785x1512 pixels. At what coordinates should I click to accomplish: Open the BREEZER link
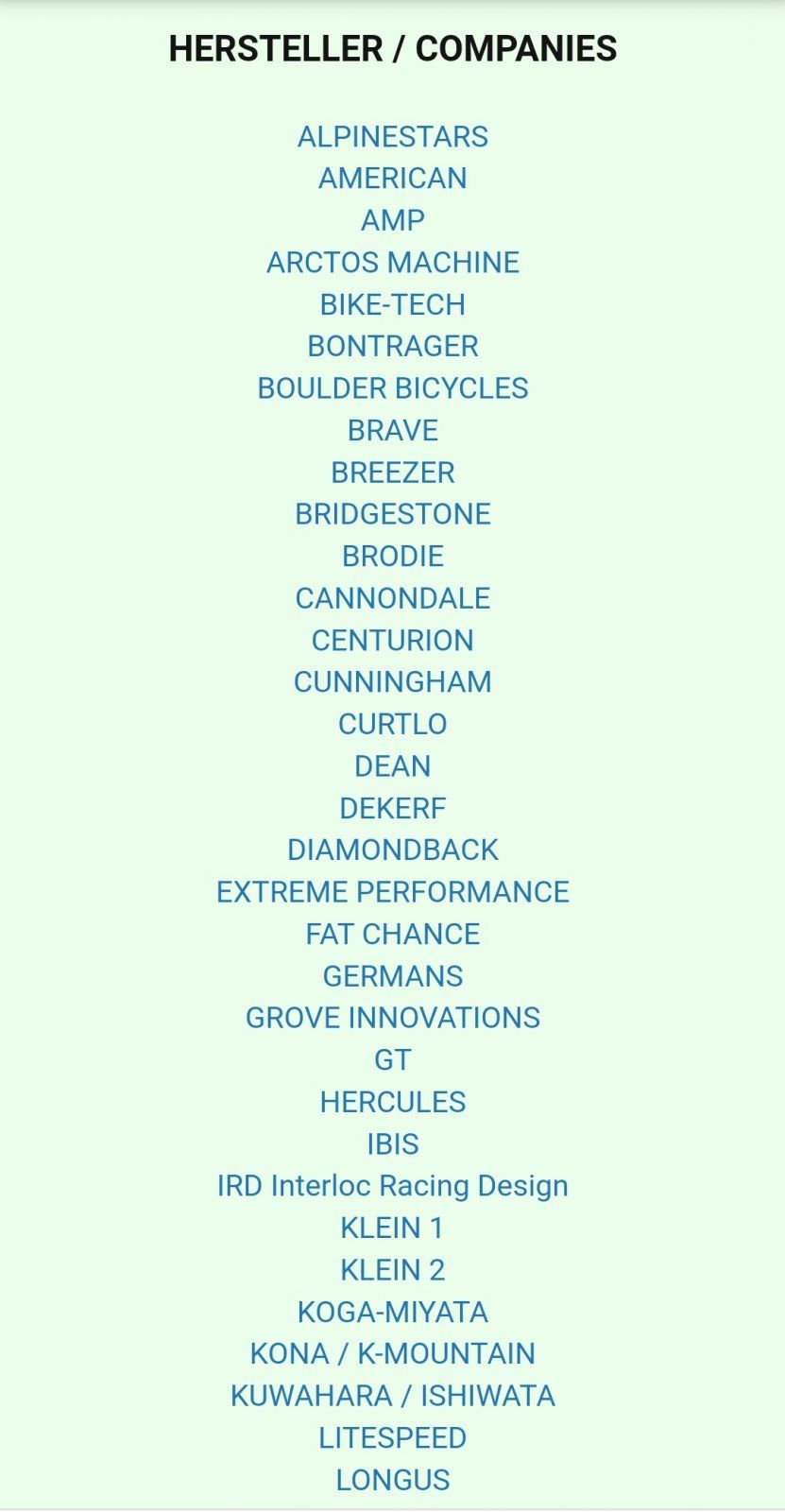(x=392, y=472)
